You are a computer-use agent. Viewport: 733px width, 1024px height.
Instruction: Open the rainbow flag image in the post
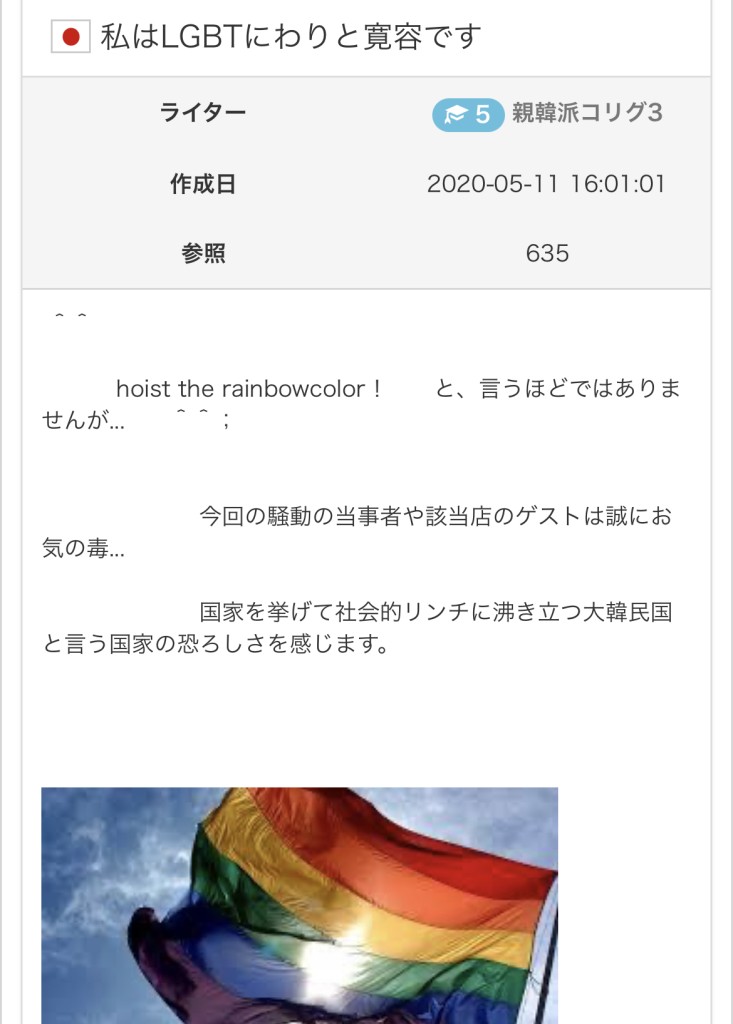(x=299, y=904)
